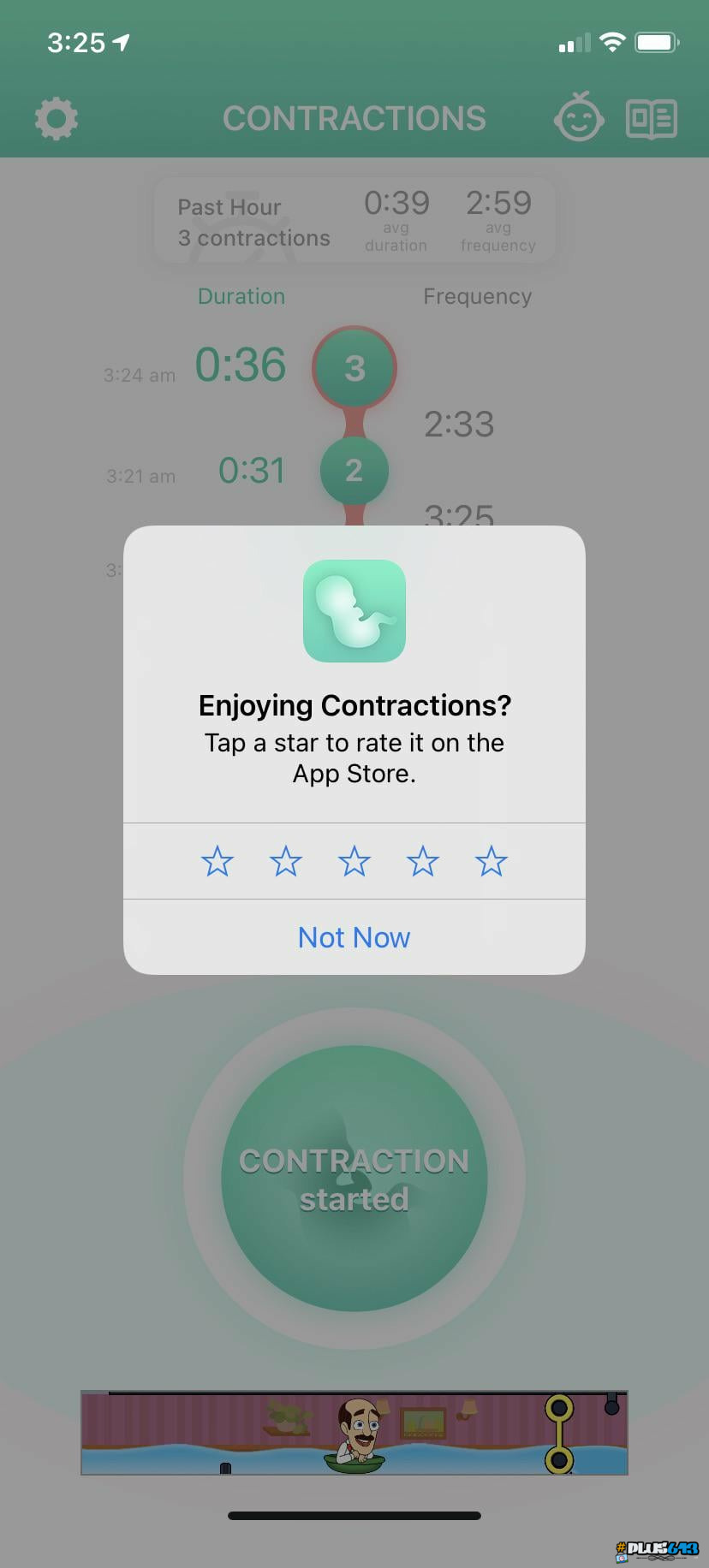Viewport: 709px width, 1568px height.
Task: Open the settings gear
Action: (57, 119)
